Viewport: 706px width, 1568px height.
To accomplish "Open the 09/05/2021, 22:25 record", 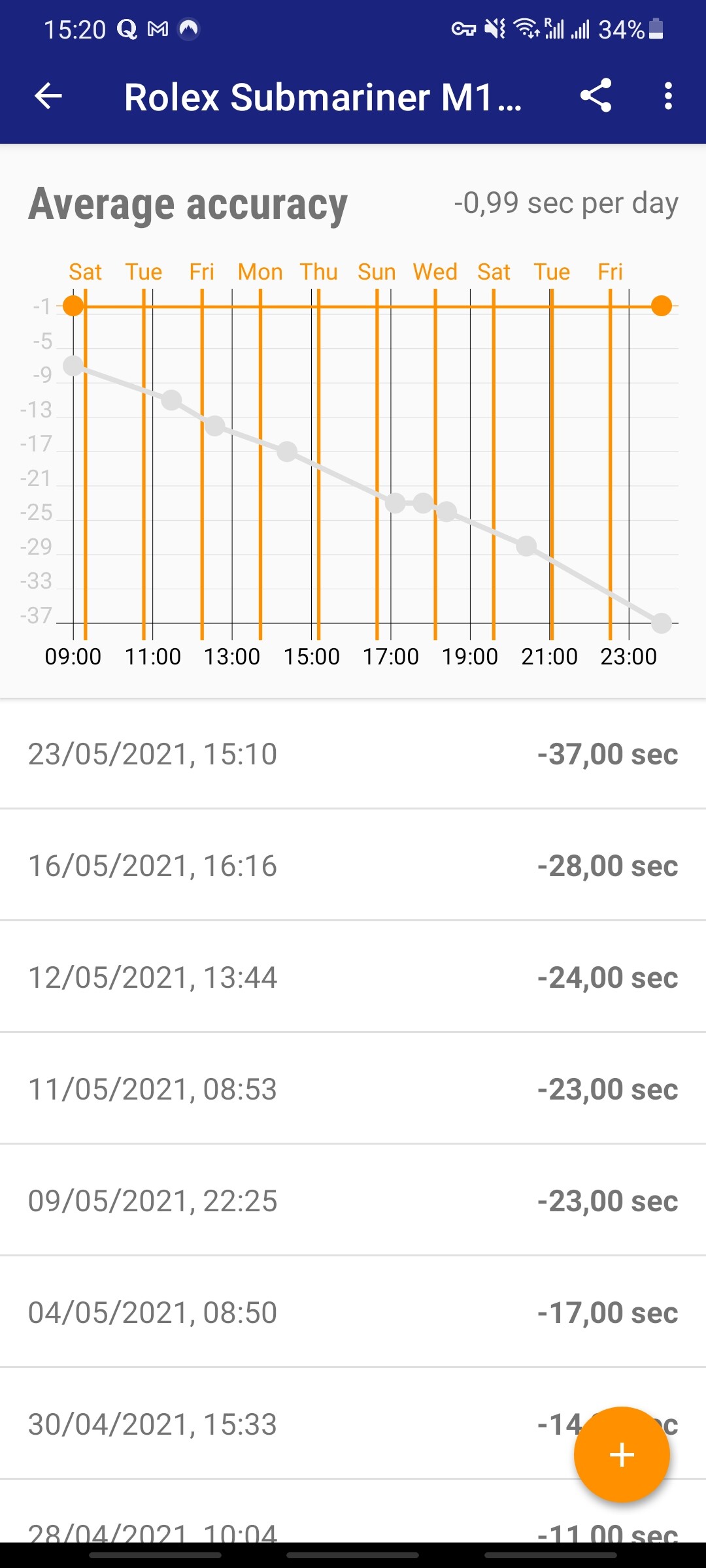I will click(x=353, y=1201).
